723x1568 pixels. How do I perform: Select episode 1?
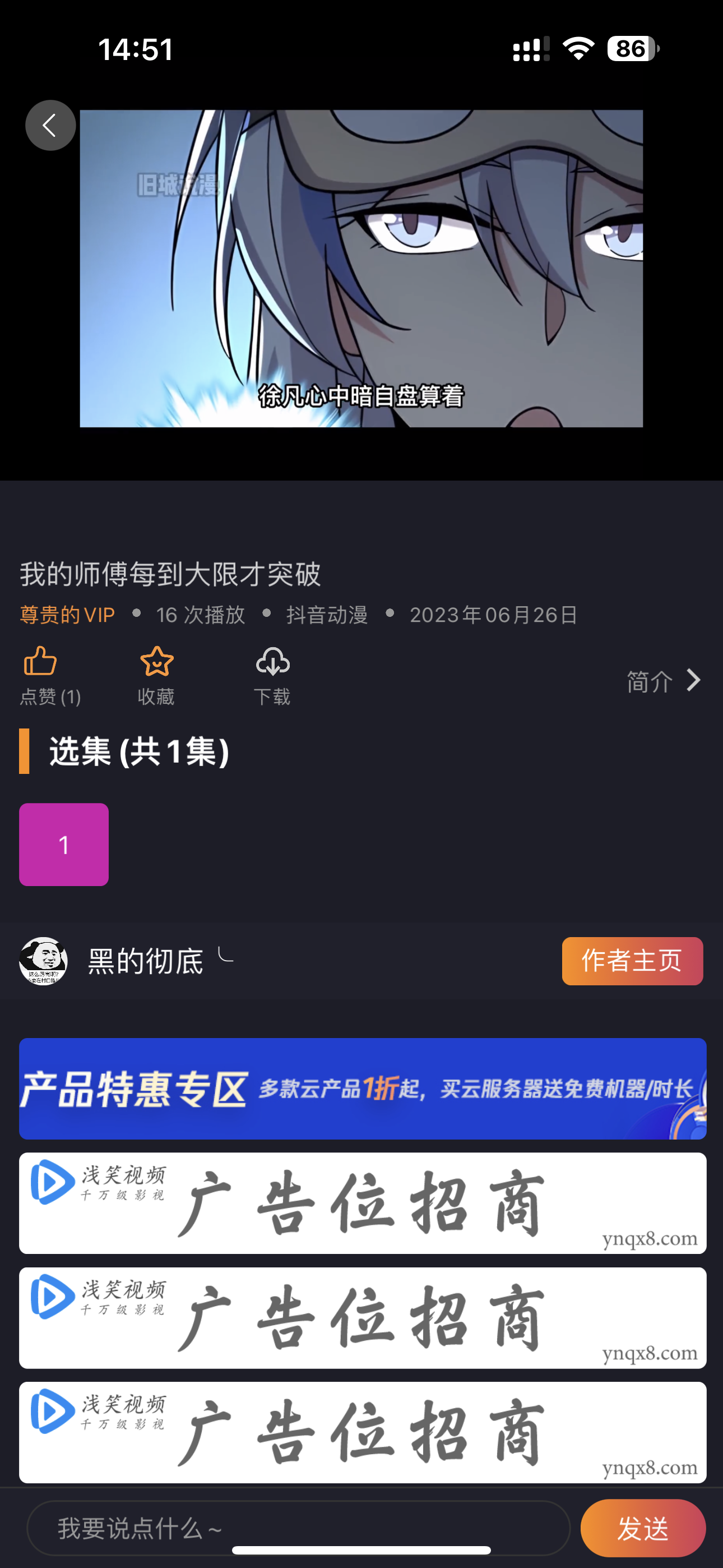(x=64, y=844)
